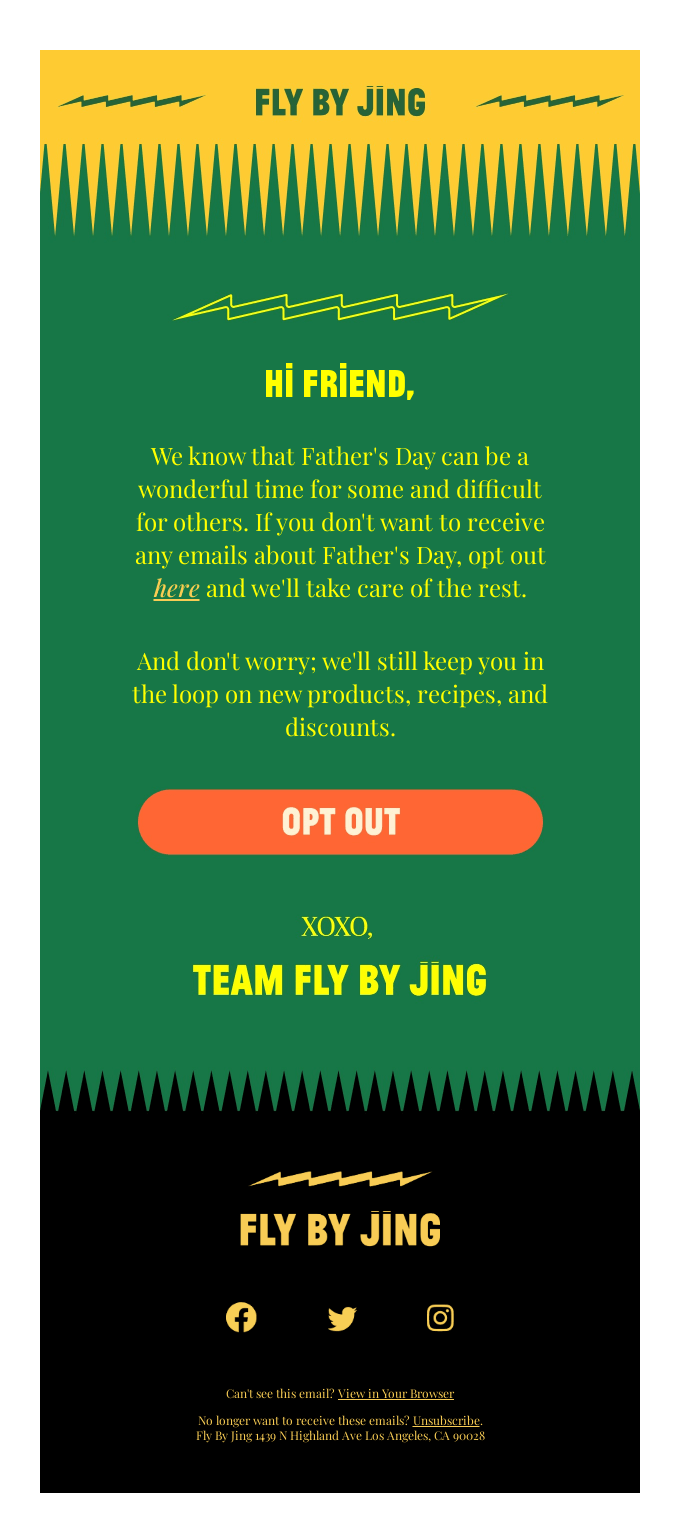Screen dimensions: 680x1513
Task: Follow the underlined 'here' opt-out link
Action: (x=177, y=588)
